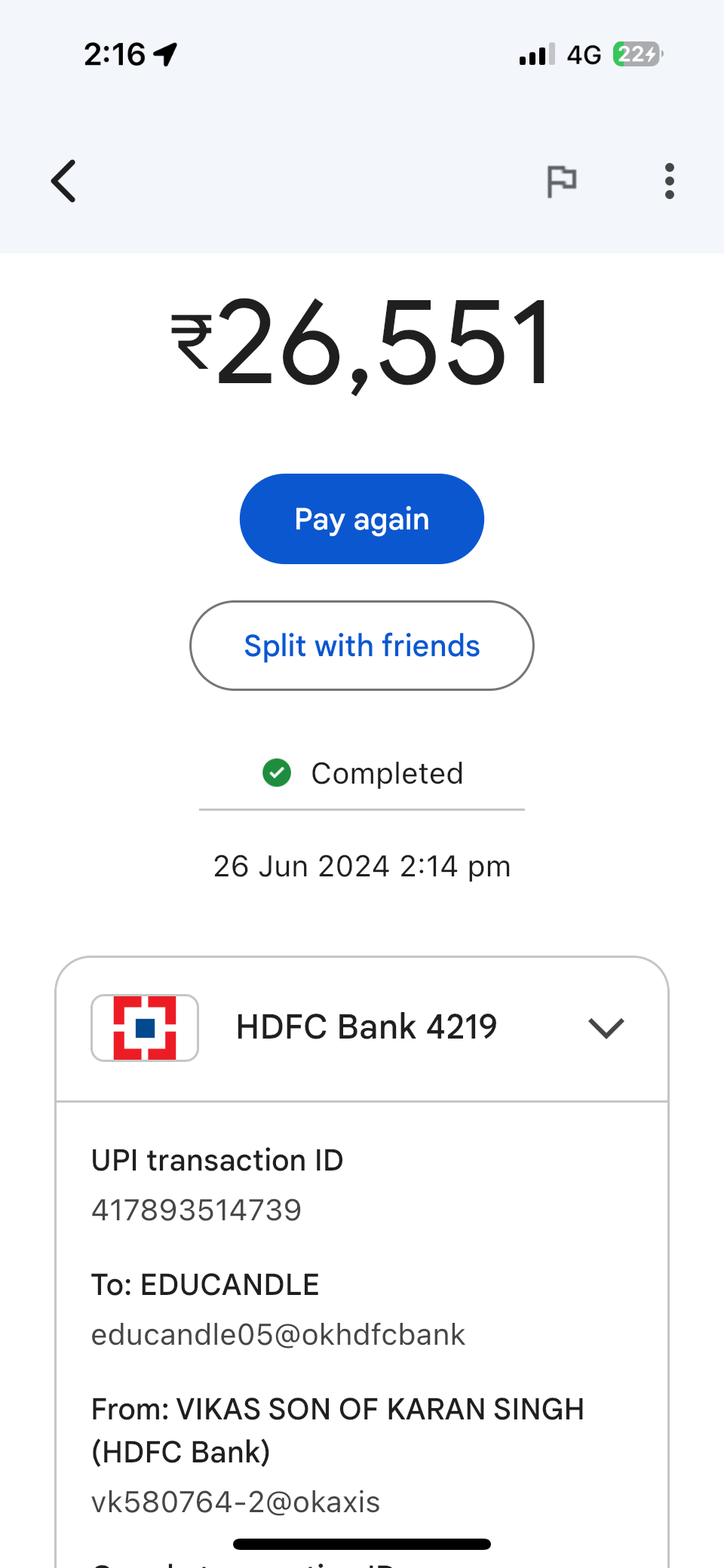This screenshot has width=724, height=1568.
Task: Select Split with friends
Action: [362, 646]
